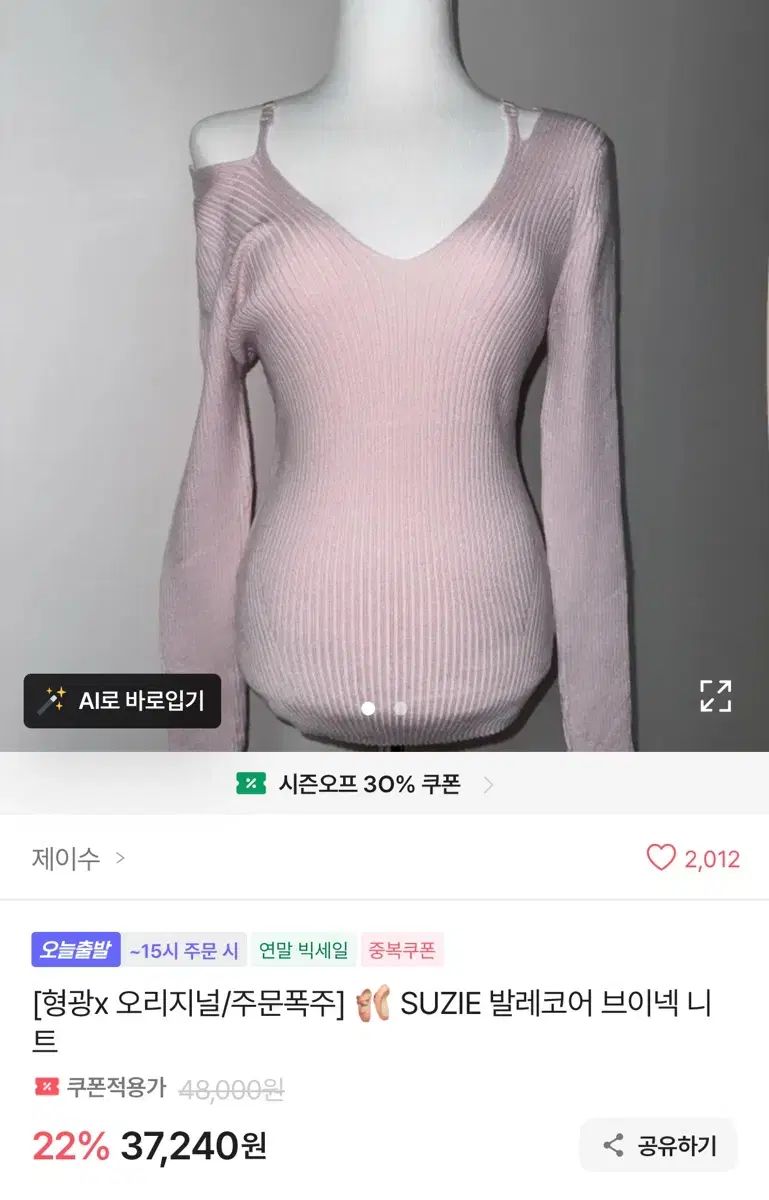Tap the 공유하기 share button

[x=658, y=1145]
